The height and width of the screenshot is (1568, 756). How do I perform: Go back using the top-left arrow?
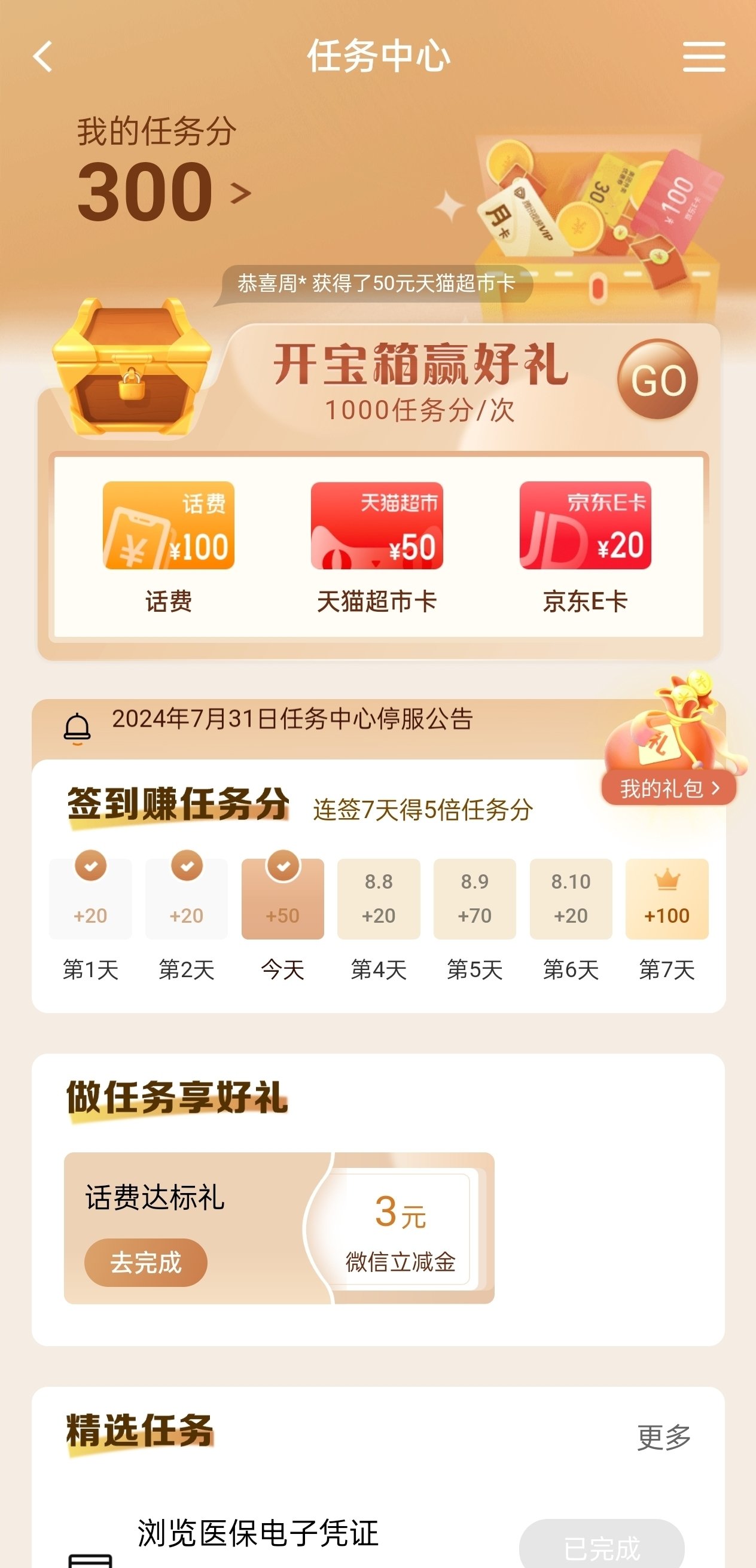point(42,57)
